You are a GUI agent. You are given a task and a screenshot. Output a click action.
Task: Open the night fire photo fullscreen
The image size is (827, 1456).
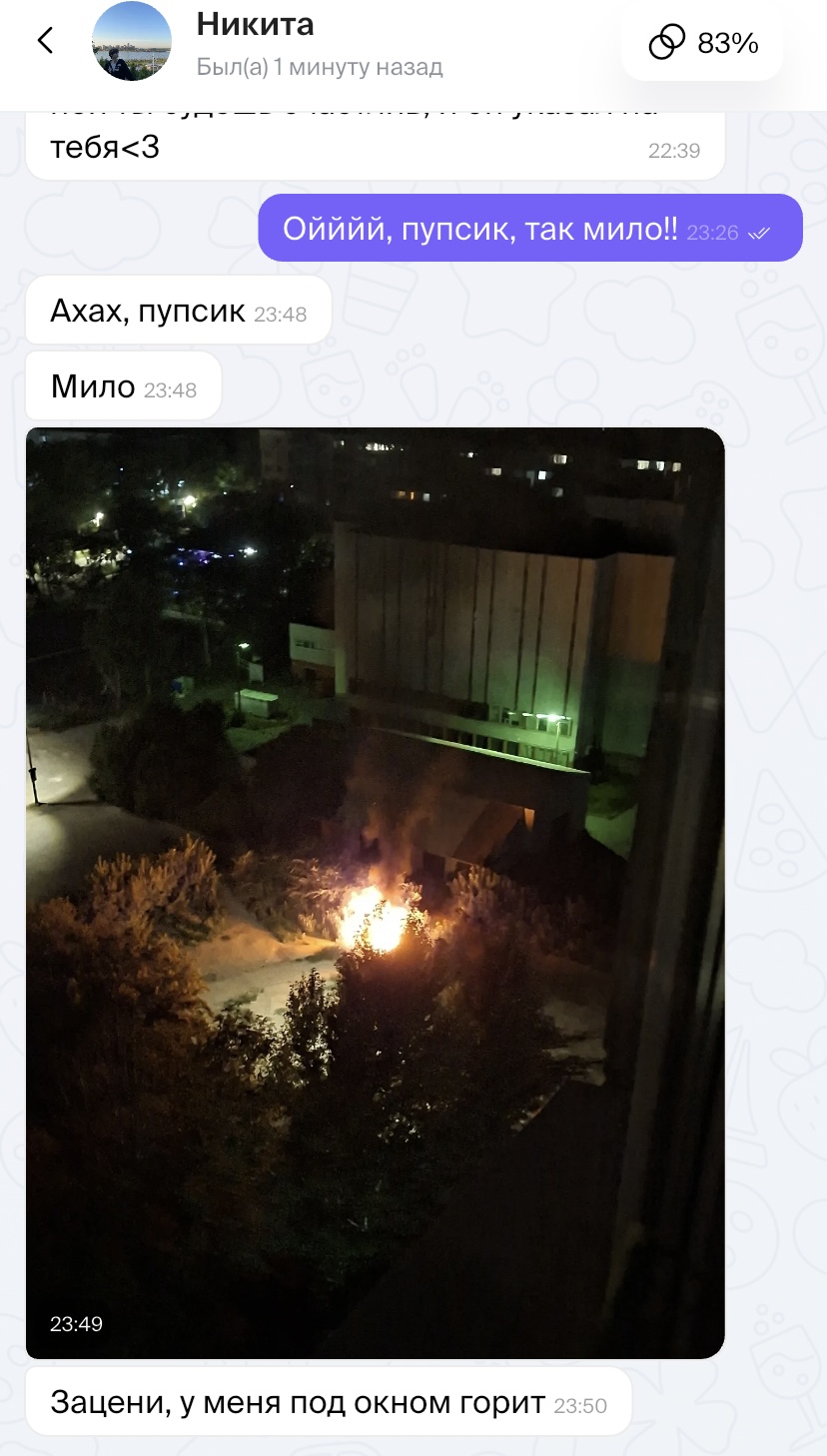coord(375,892)
